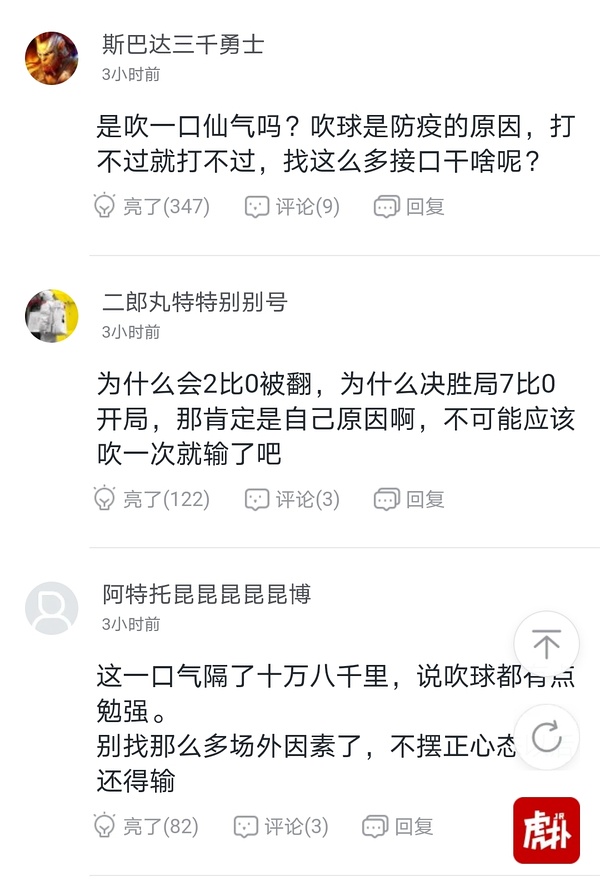
Task: View 3 replies under 阿特托昆昆昆昆昆博's comment
Action: [x=281, y=827]
